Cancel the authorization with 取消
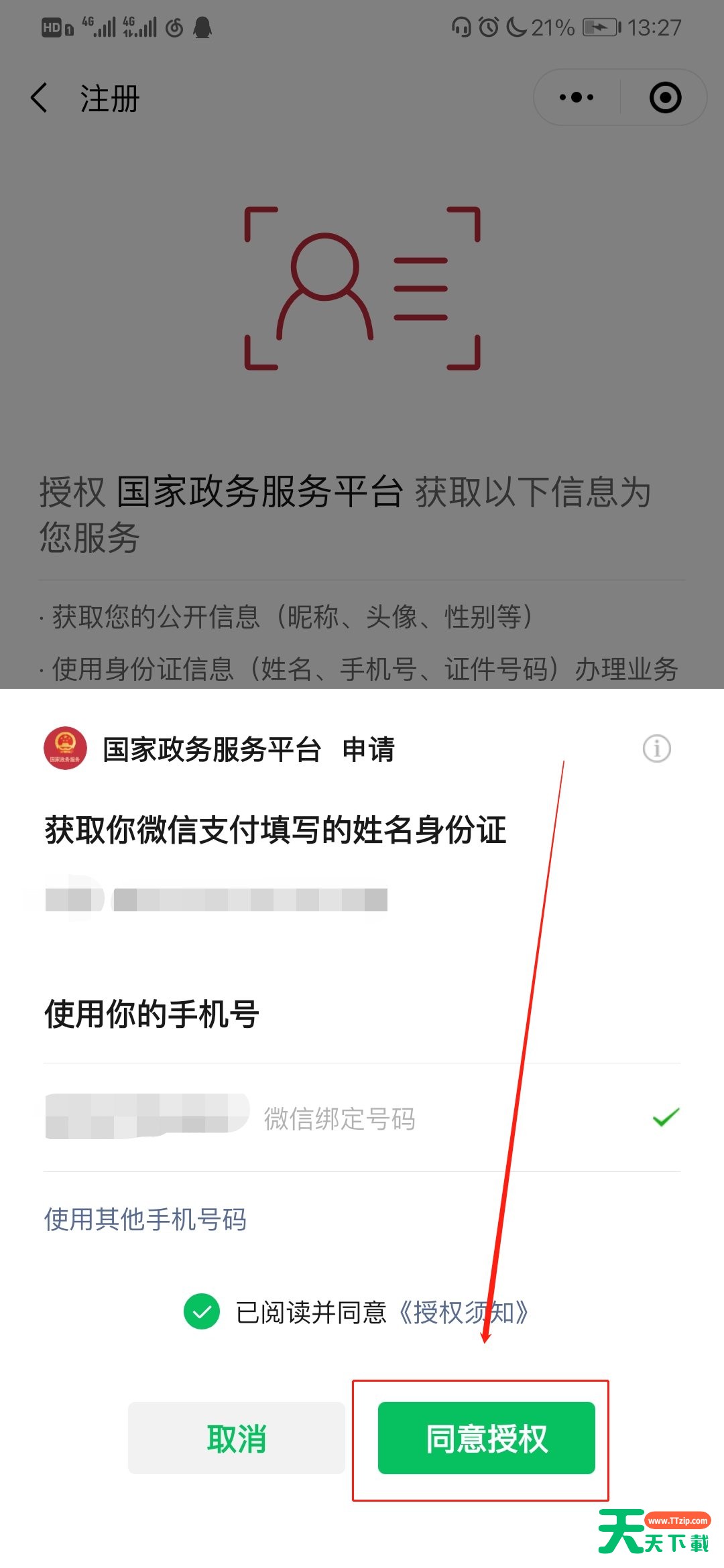 click(x=236, y=1438)
